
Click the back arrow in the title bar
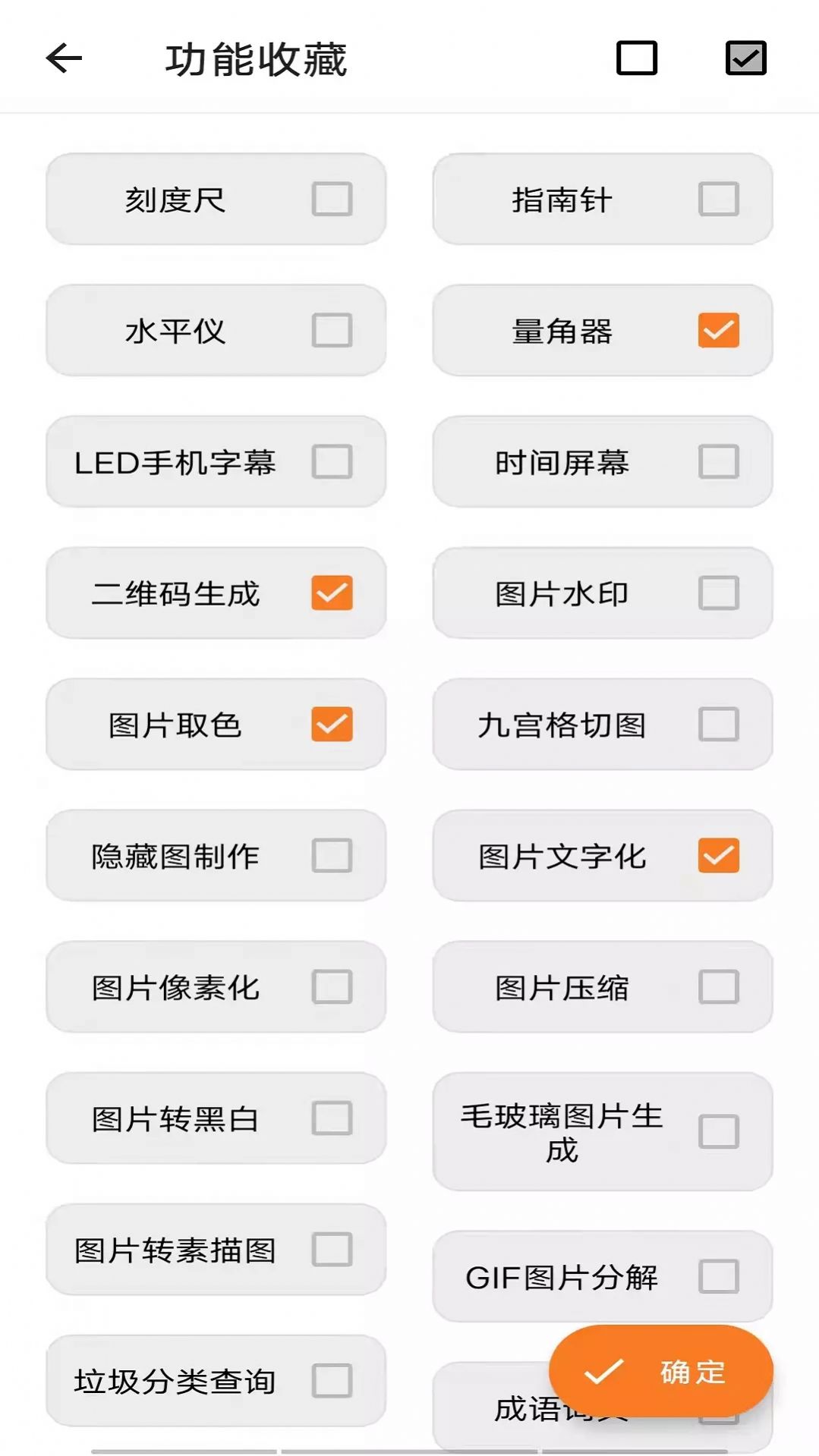(62, 58)
